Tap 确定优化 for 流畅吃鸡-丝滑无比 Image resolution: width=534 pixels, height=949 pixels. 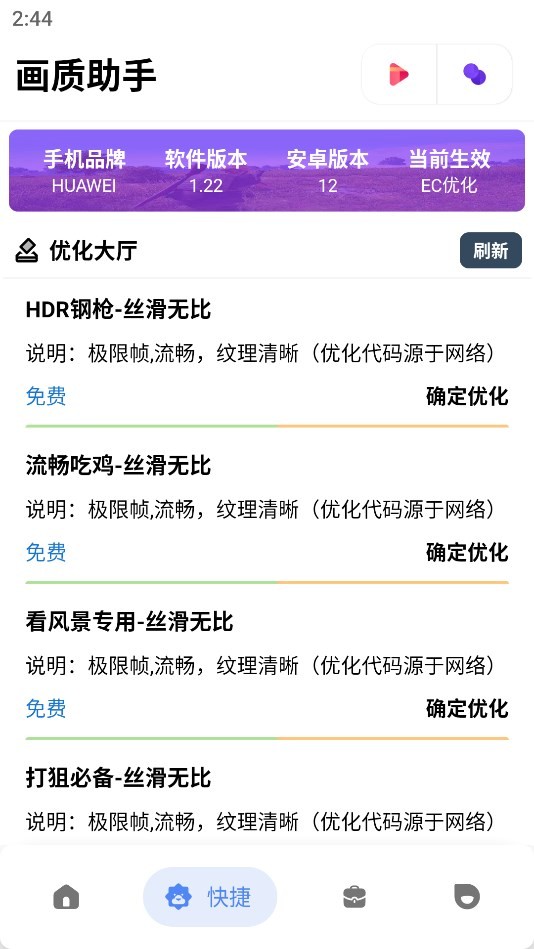[467, 553]
